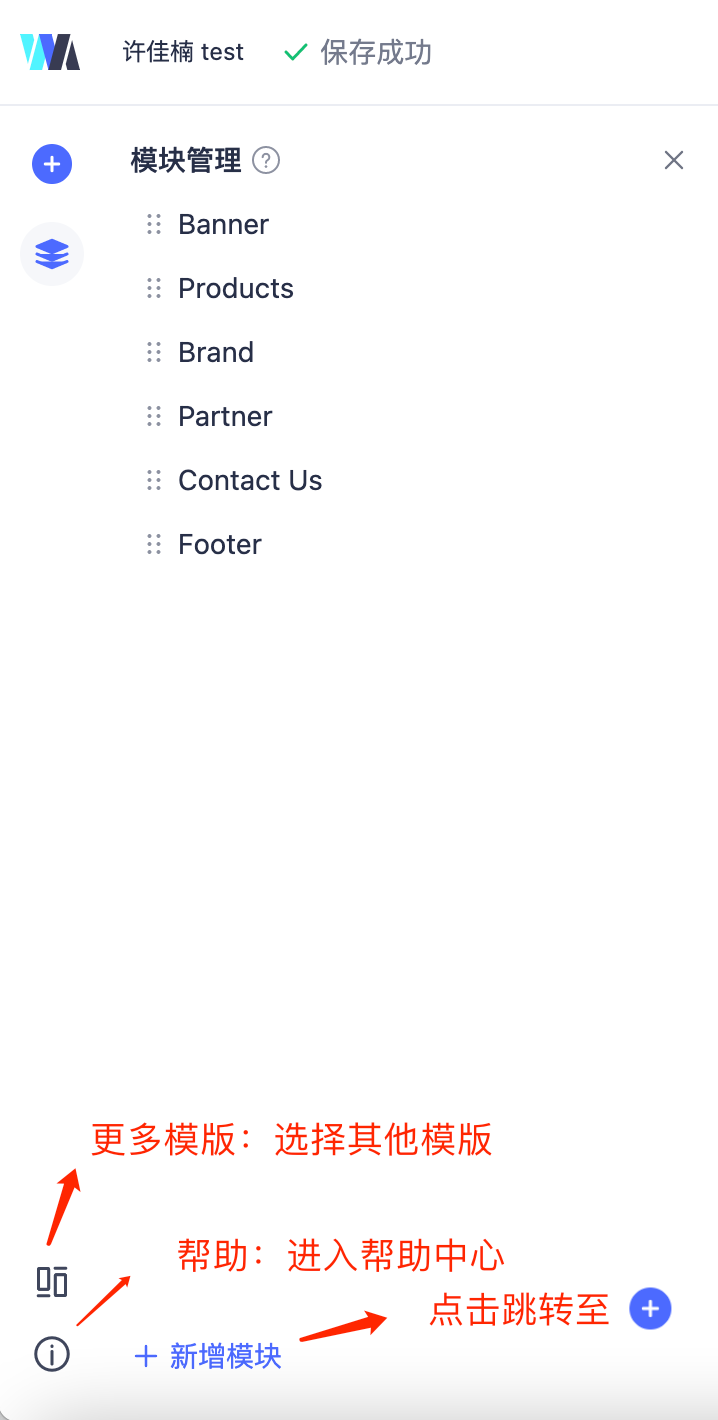This screenshot has width=718, height=1420.
Task: Show help tooltip beside 模块管理
Action: (266, 160)
